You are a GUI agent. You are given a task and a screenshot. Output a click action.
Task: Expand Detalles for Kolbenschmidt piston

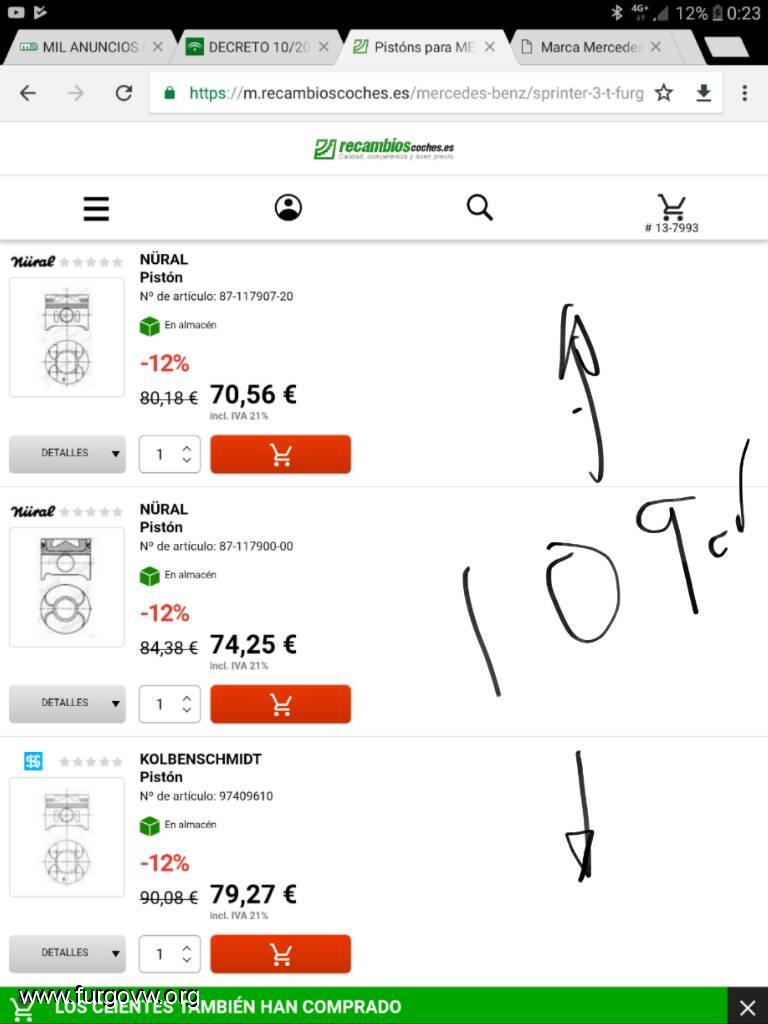pos(67,953)
